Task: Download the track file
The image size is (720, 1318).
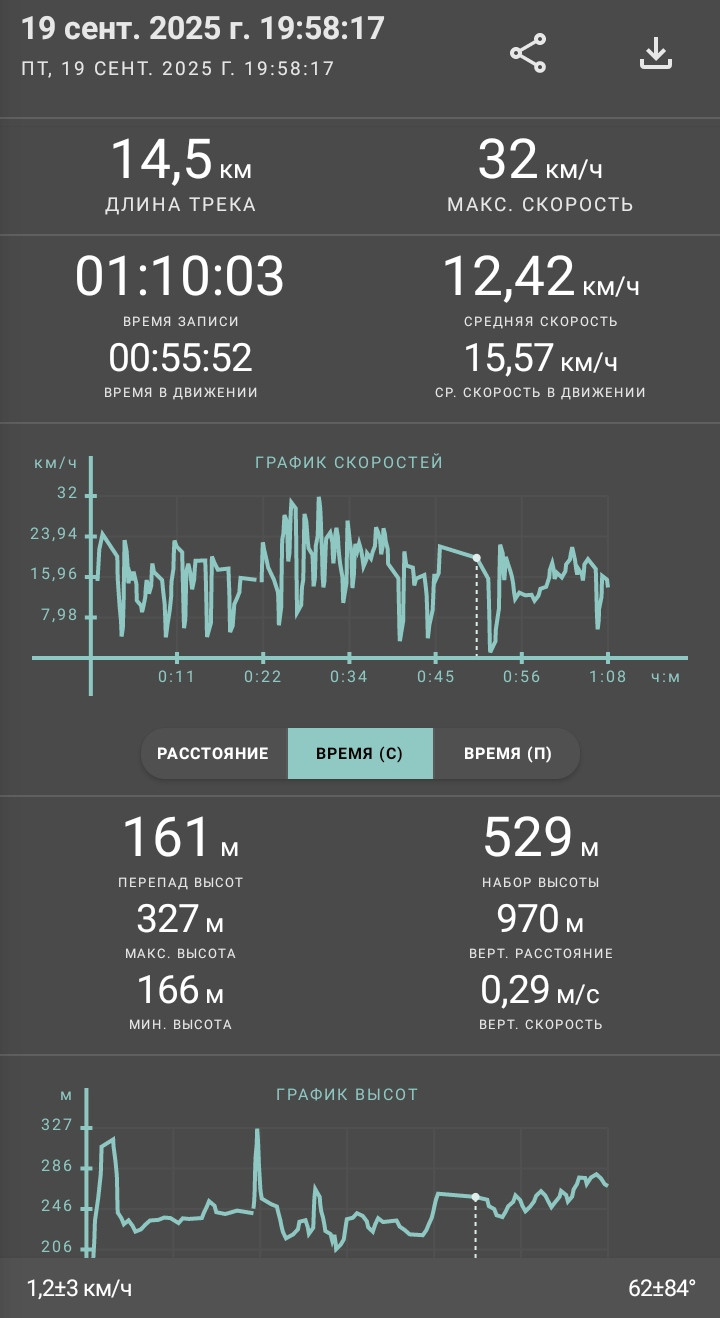Action: pyautogui.click(x=656, y=53)
